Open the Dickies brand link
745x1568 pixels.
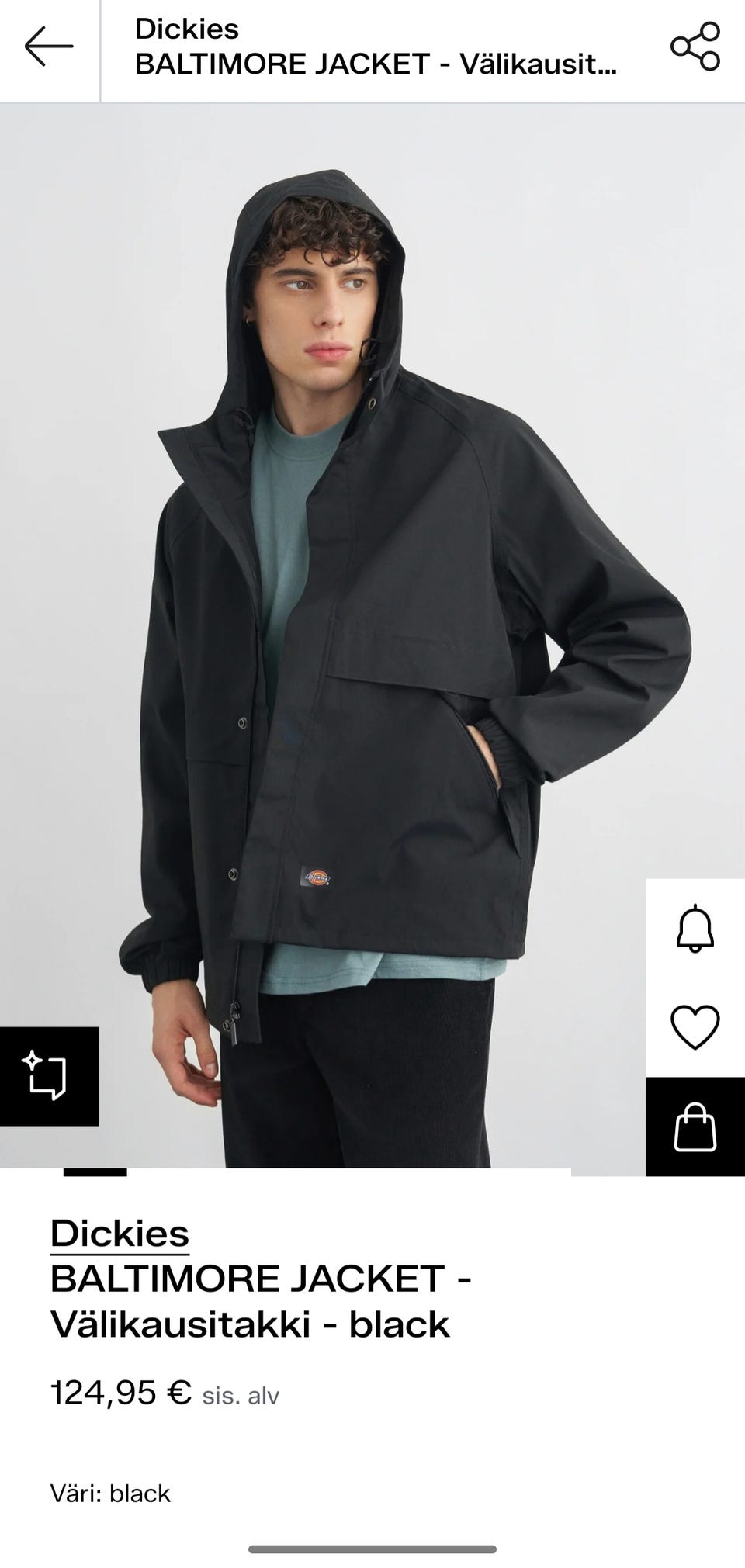[x=120, y=1234]
